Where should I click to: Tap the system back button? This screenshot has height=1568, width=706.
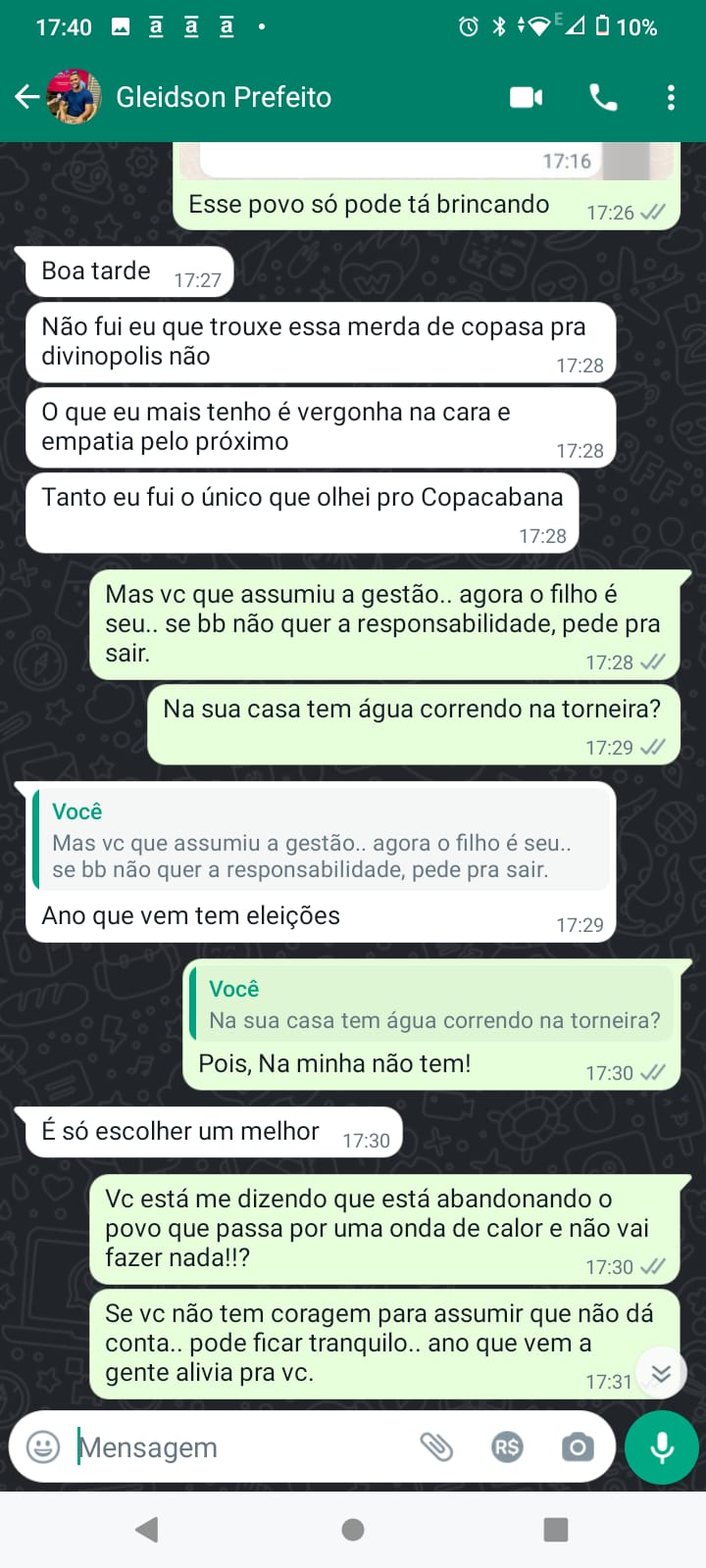147,1529
